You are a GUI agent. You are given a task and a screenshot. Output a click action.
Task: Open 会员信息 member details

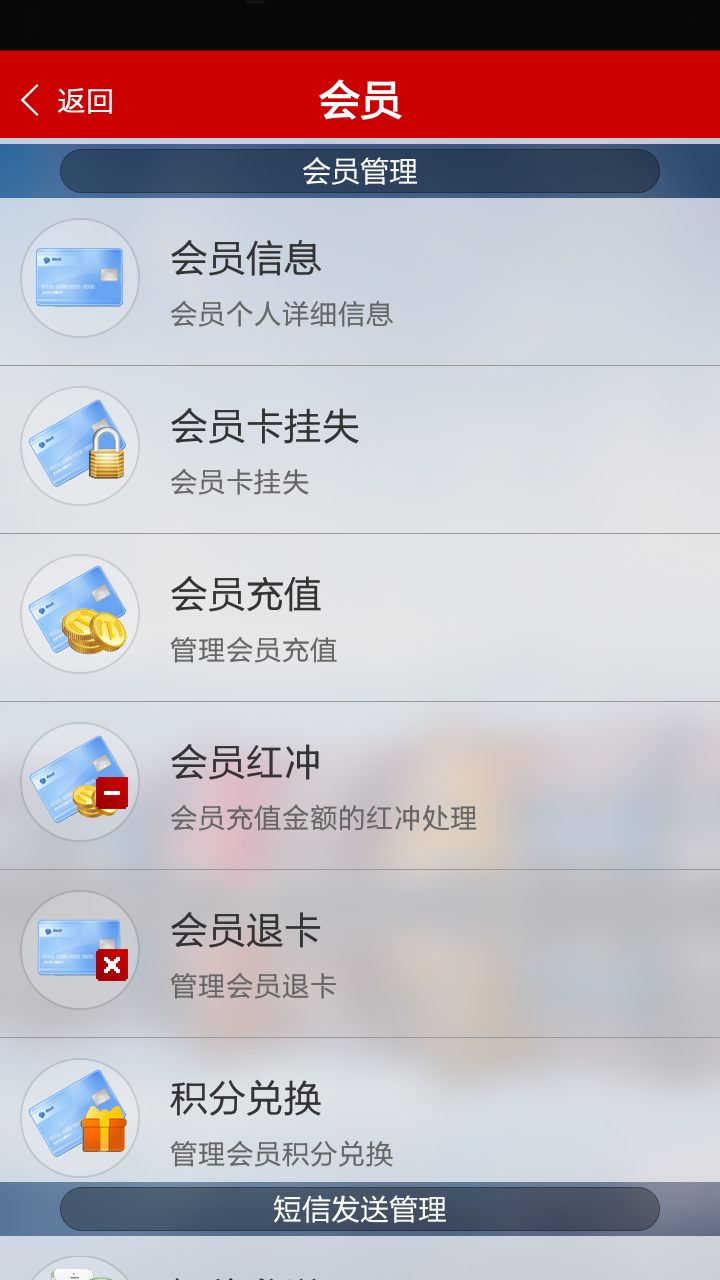click(360, 282)
